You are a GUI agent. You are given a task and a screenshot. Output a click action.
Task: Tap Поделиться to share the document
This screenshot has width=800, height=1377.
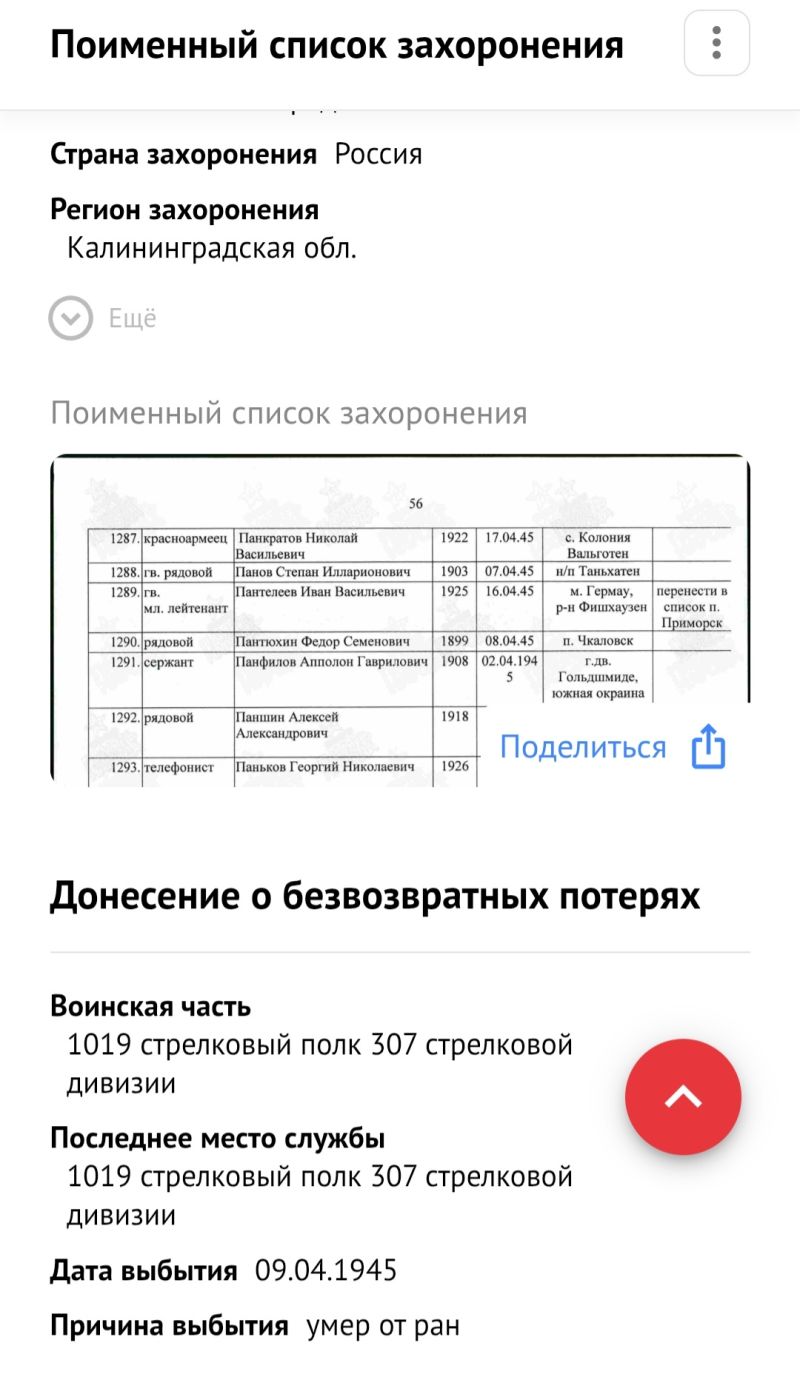tap(612, 747)
